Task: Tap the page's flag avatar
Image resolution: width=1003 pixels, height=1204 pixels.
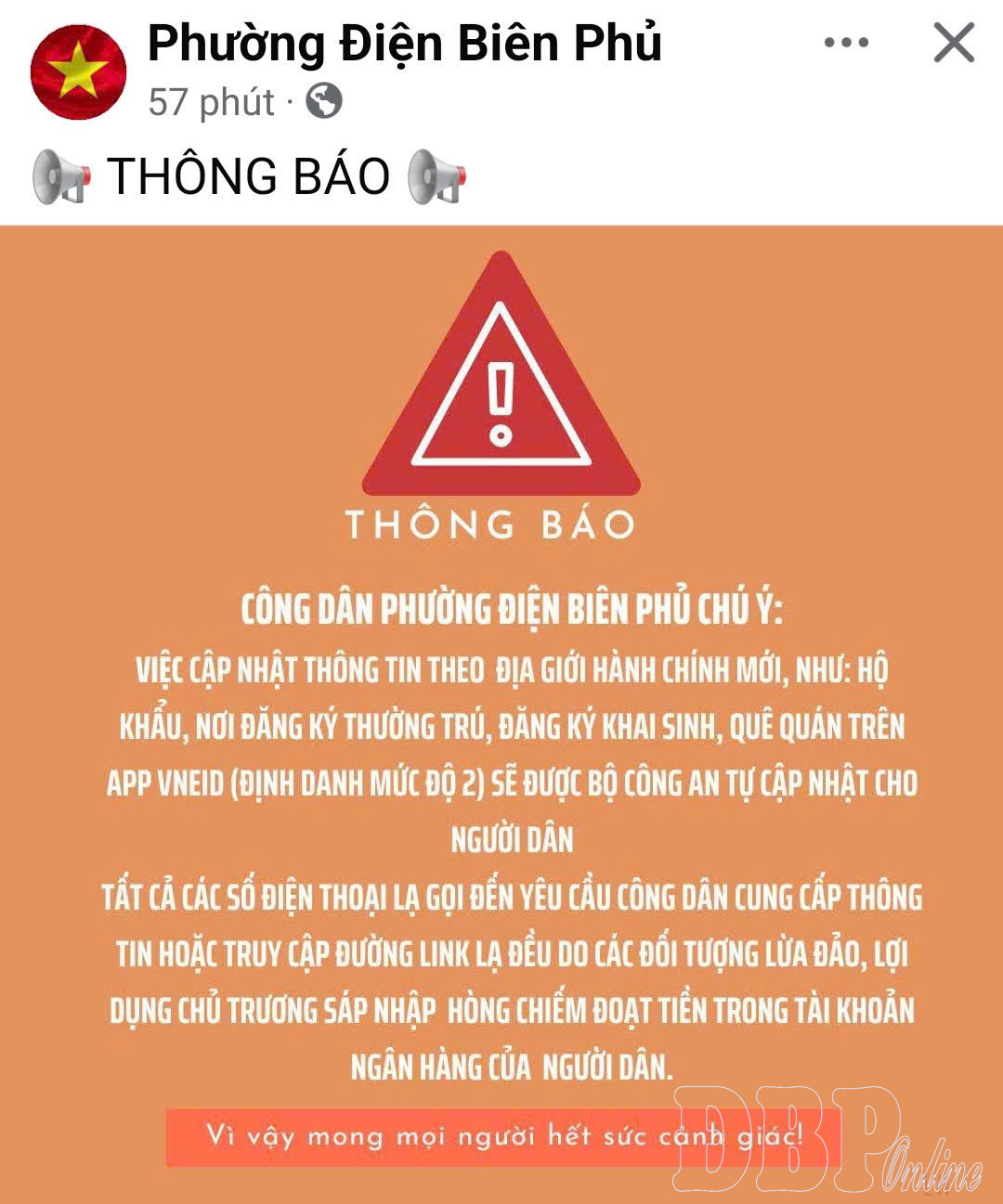Action: point(78,71)
